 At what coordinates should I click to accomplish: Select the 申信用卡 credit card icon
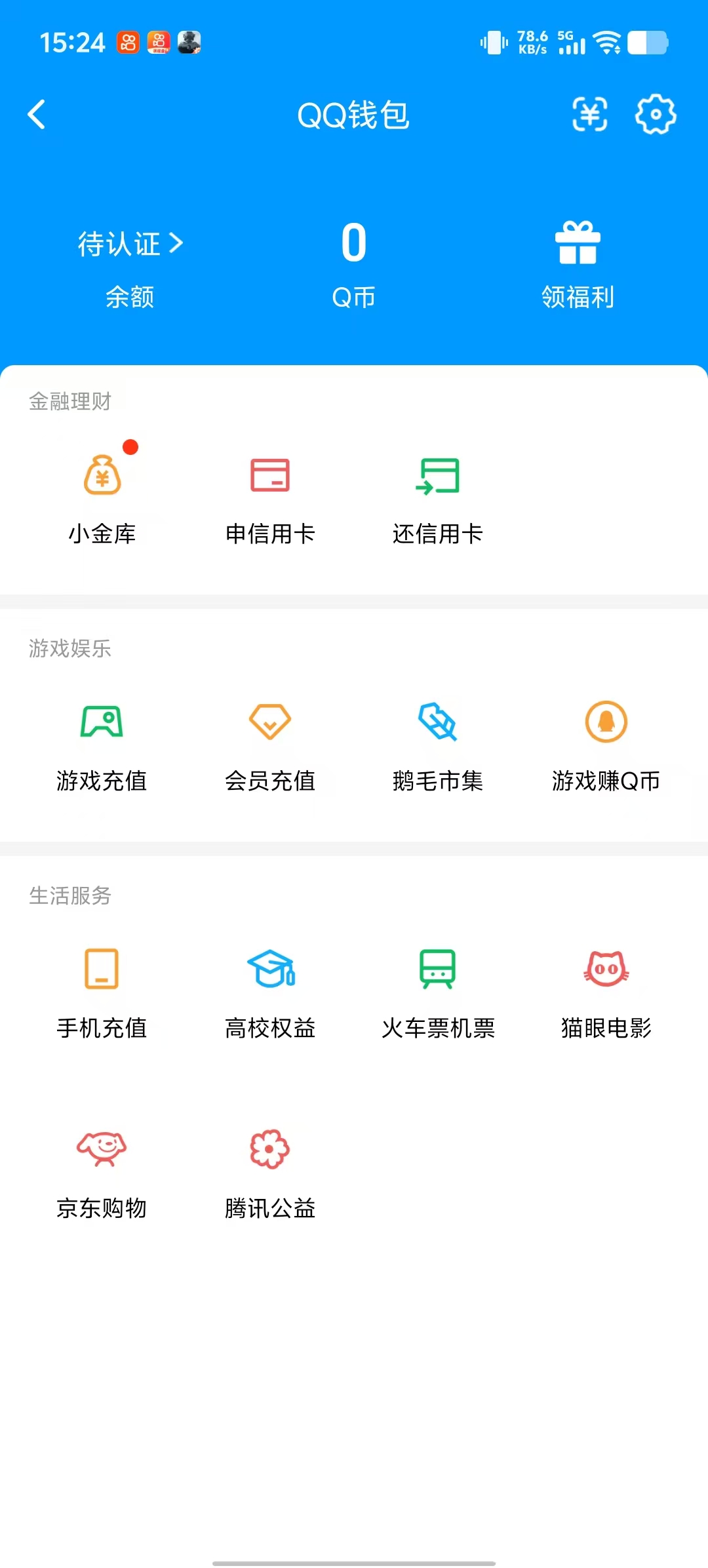pos(270,477)
